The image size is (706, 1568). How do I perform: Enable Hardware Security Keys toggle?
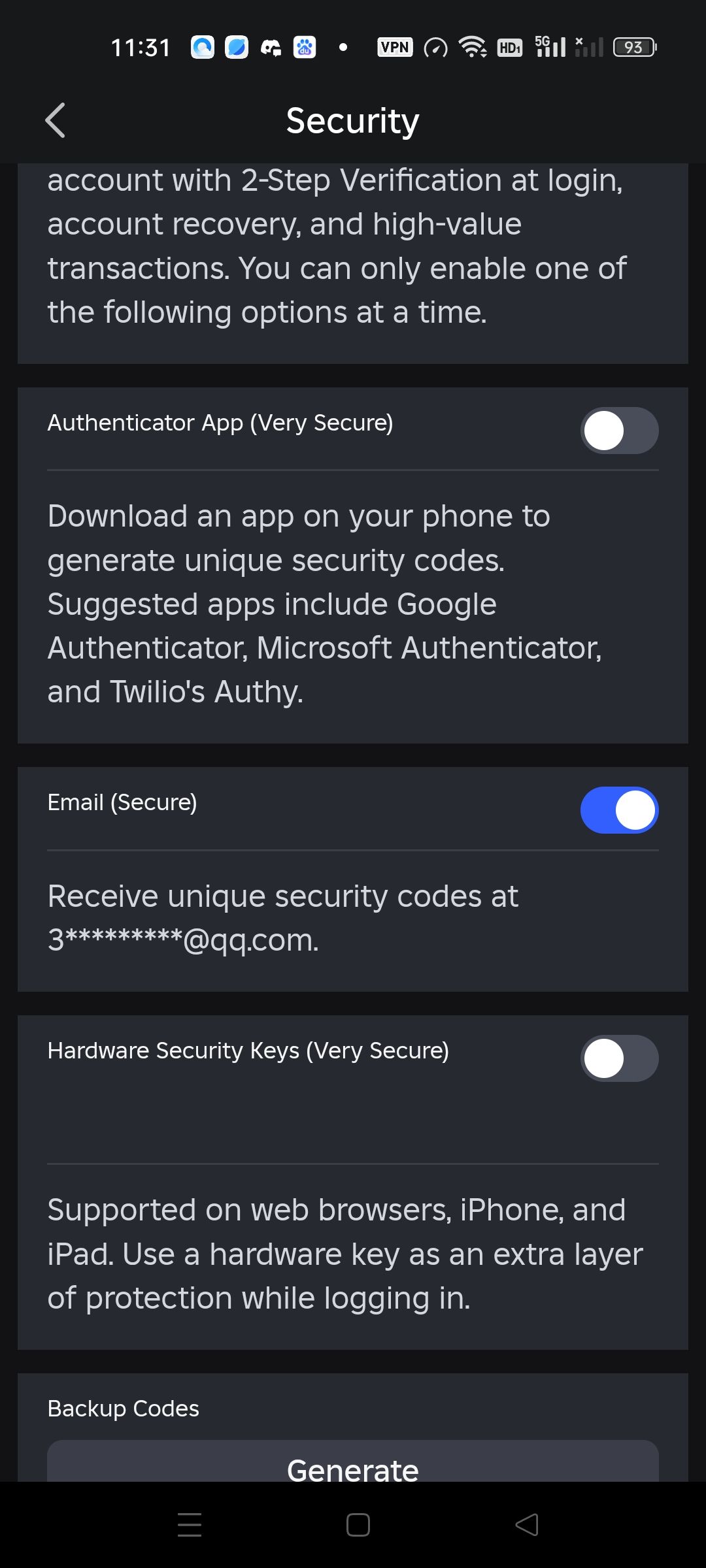click(618, 1058)
